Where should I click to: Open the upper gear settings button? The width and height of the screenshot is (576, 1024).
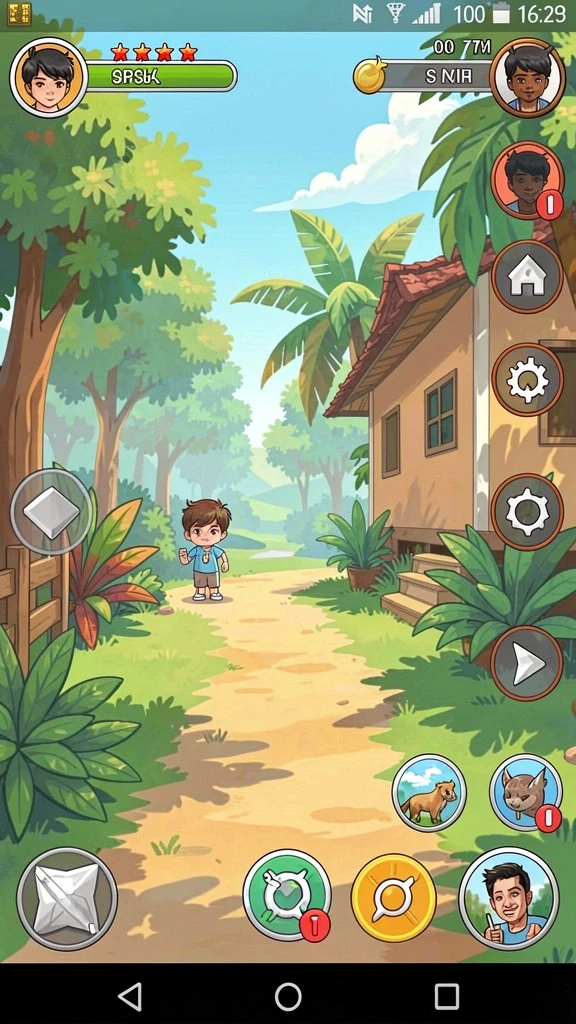(527, 379)
